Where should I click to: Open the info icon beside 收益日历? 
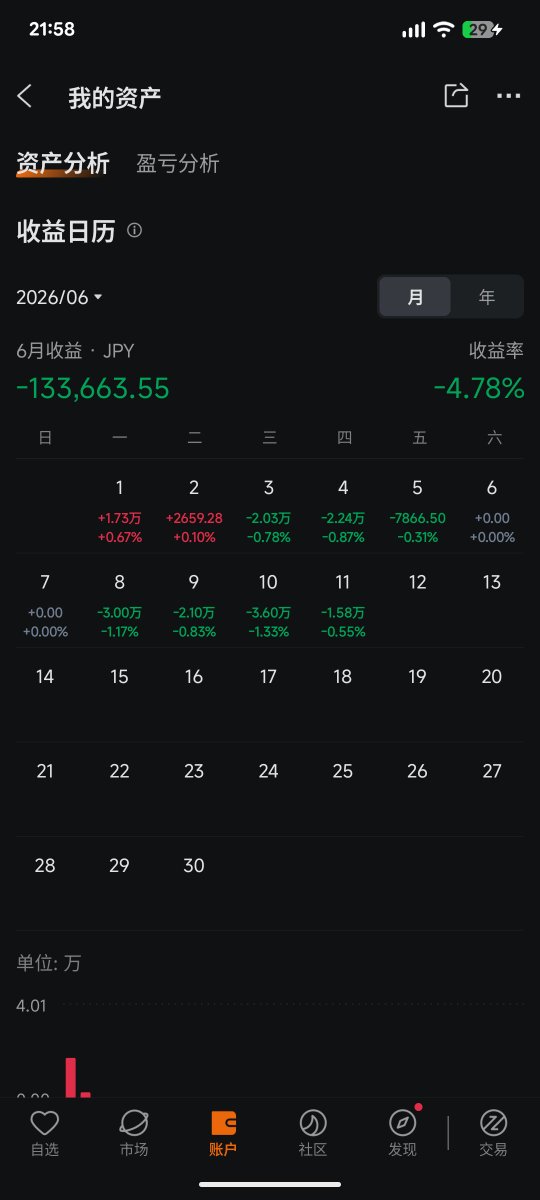coord(135,231)
